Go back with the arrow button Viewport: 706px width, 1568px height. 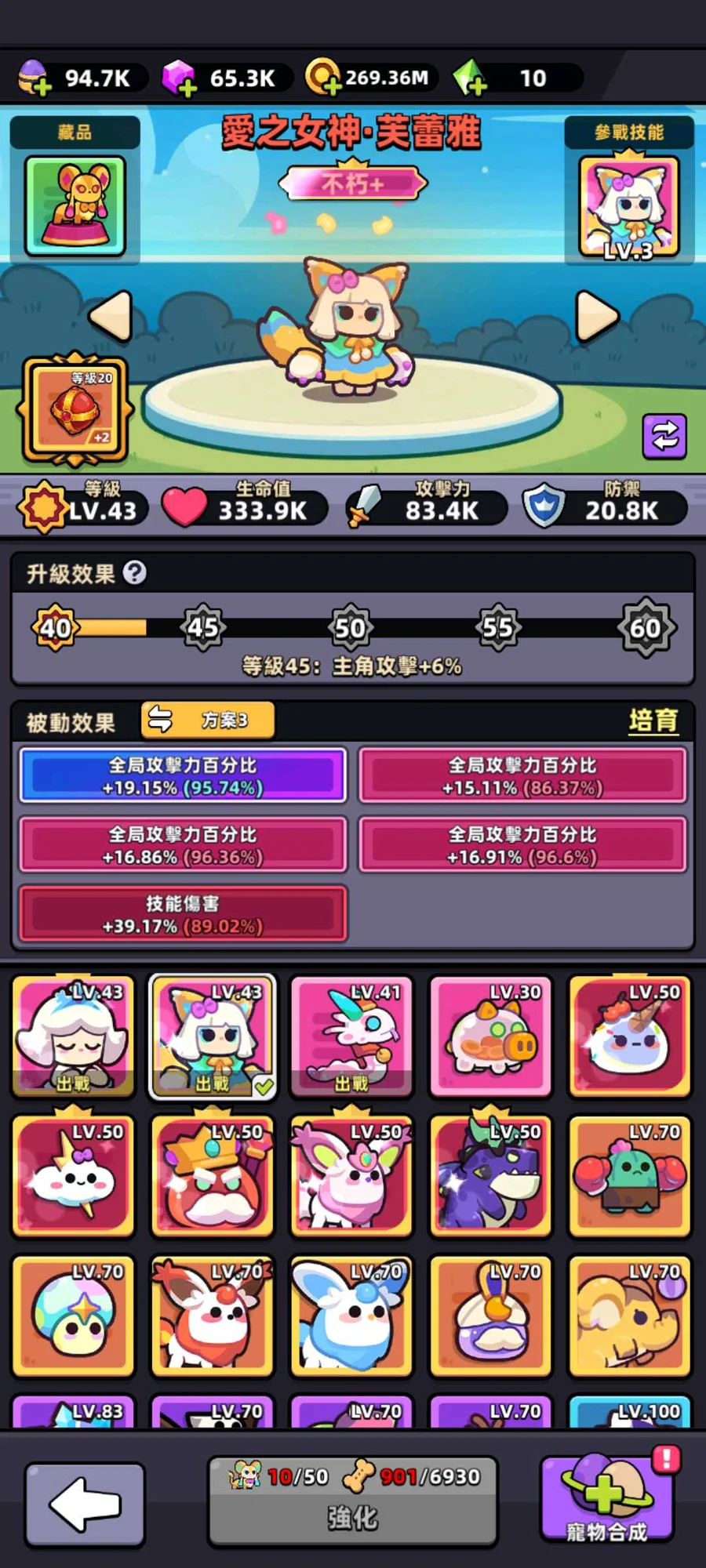pos(85,1504)
